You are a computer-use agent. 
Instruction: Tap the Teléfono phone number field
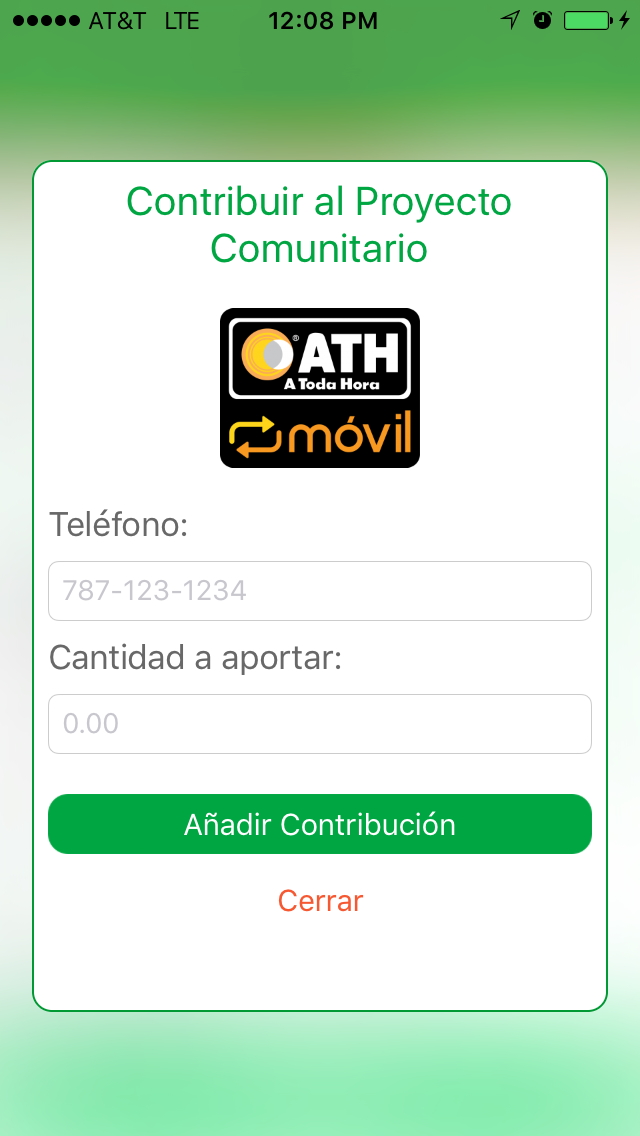point(320,590)
